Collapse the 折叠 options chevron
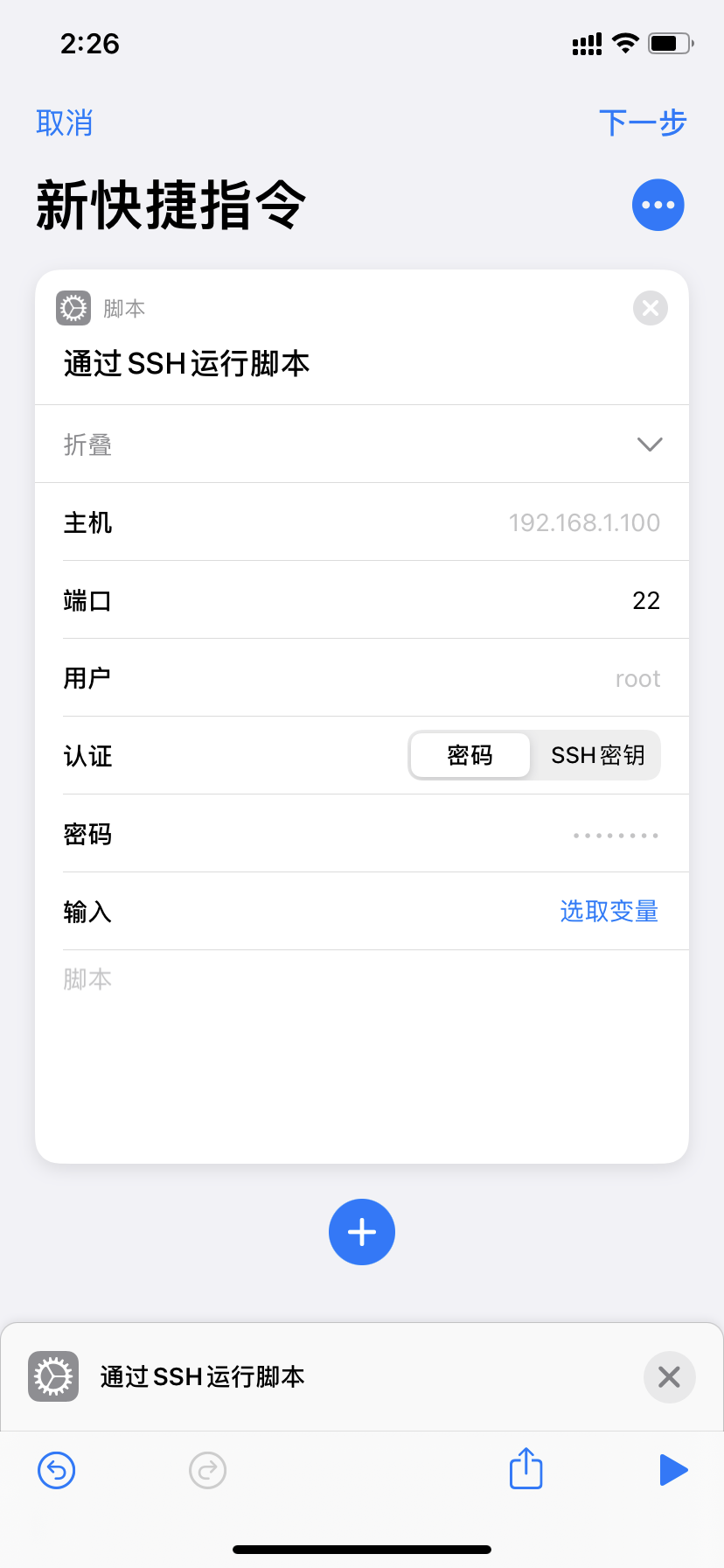724x1568 pixels. [x=650, y=444]
